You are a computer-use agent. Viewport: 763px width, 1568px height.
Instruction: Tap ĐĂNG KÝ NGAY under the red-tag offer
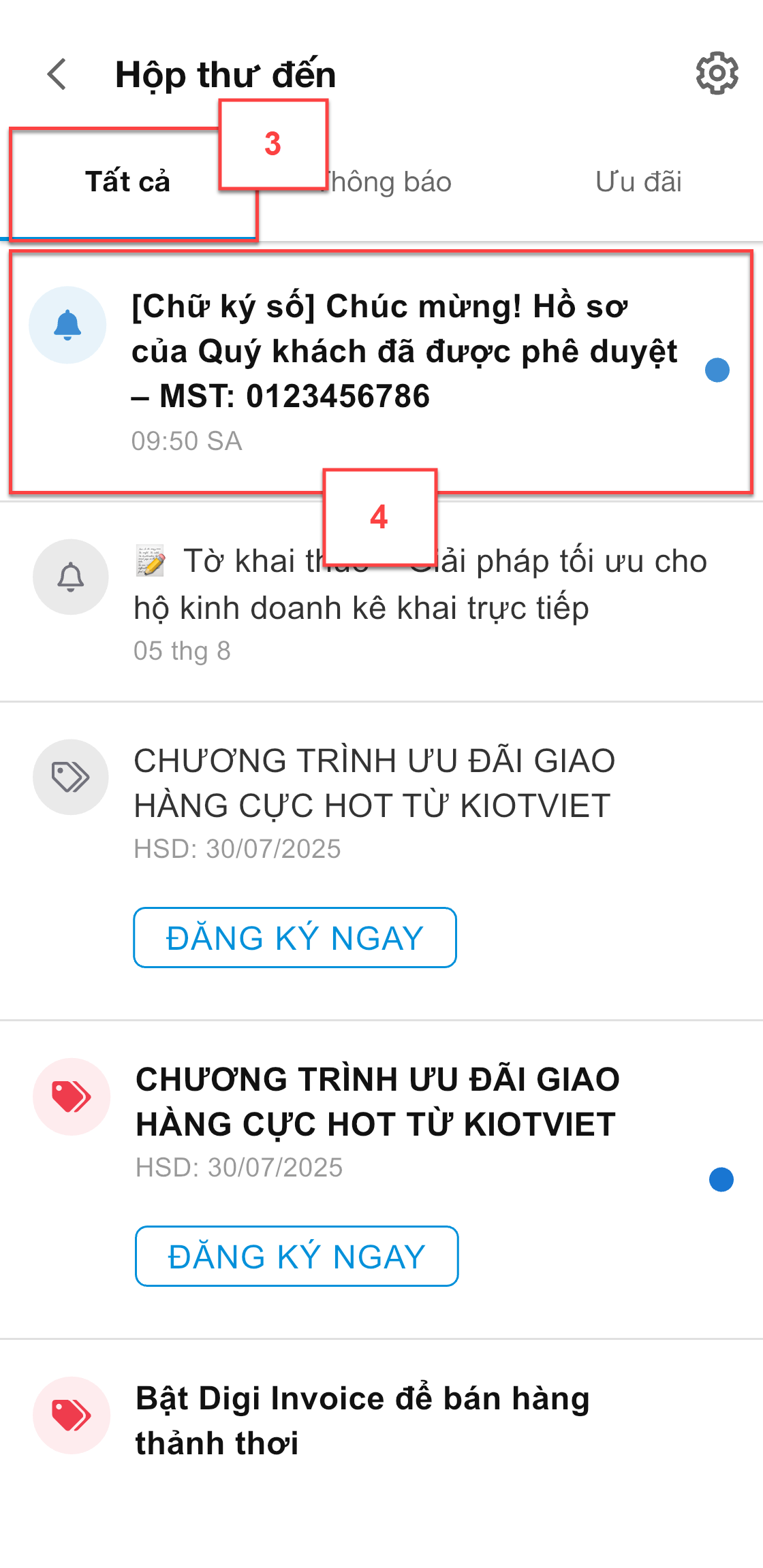pos(297,1256)
